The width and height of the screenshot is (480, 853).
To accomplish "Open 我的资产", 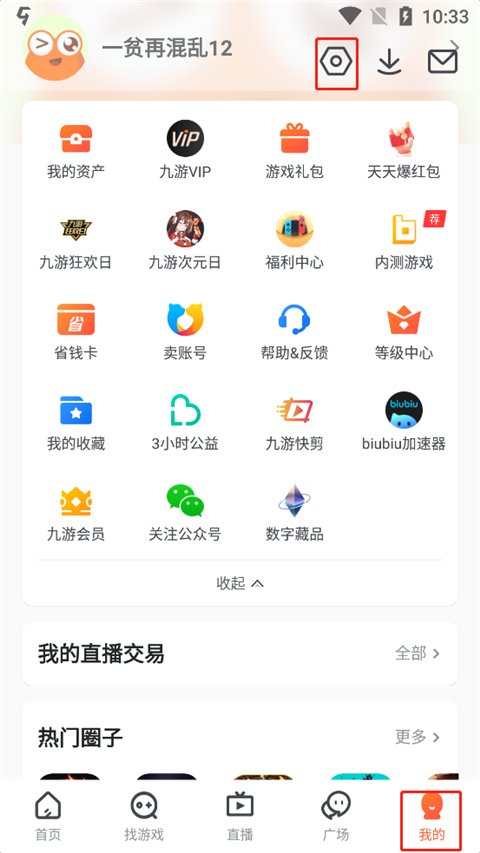I will click(x=76, y=151).
